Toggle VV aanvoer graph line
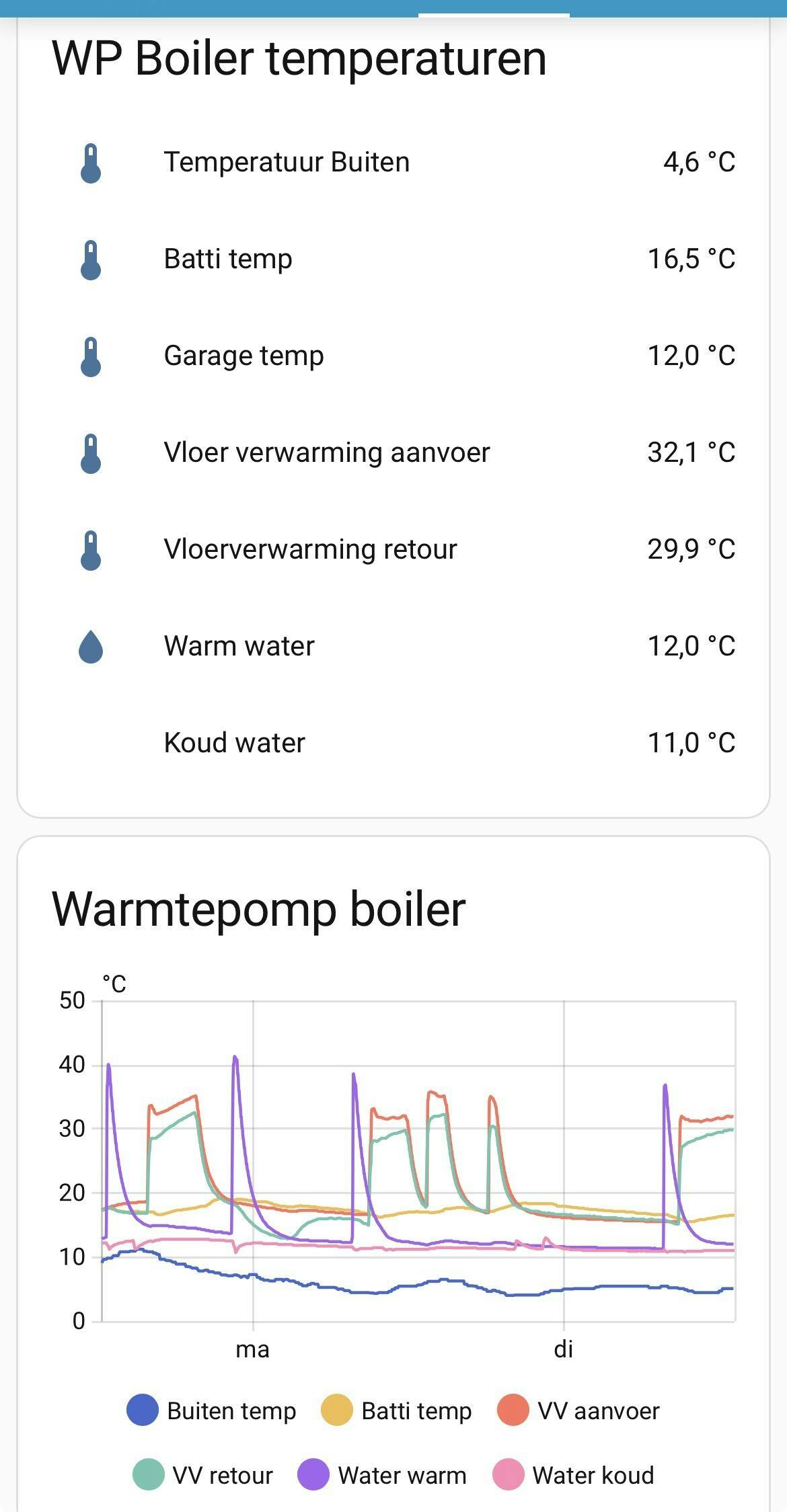 (x=579, y=1410)
